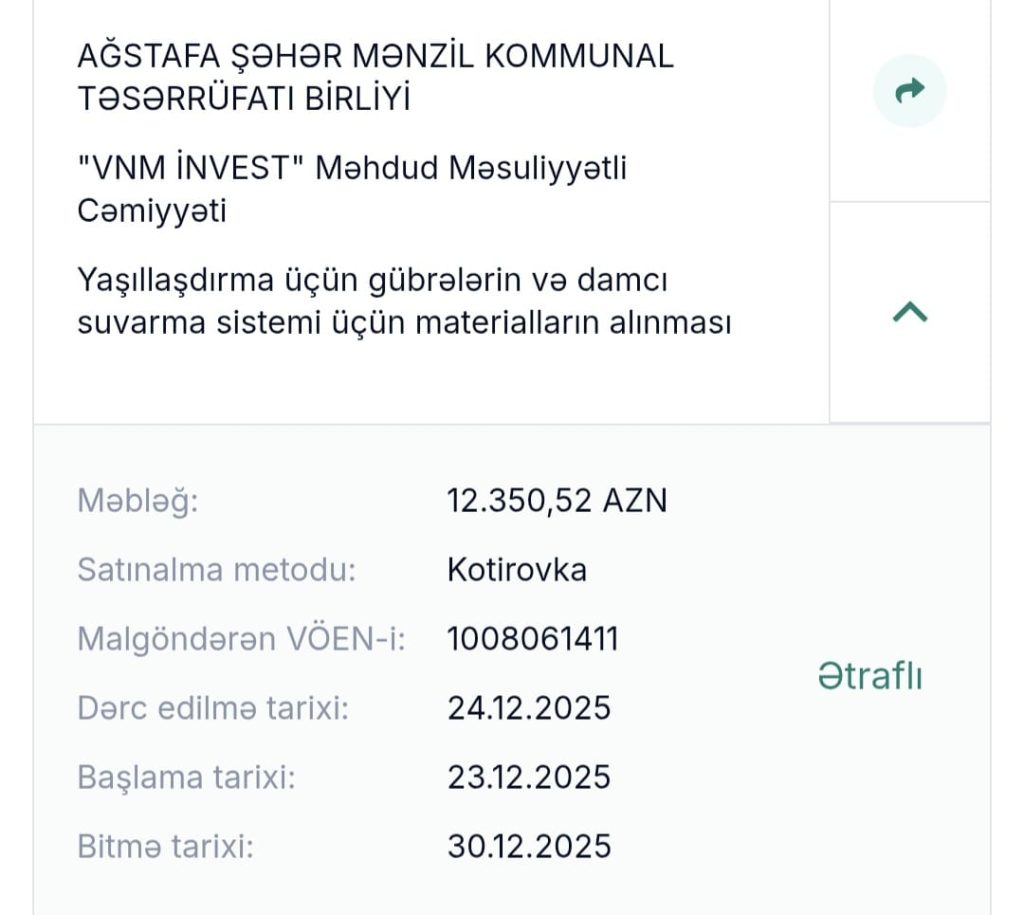Open the Ətraflı details link
Image resolution: width=1024 pixels, height=915 pixels.
pyautogui.click(x=869, y=677)
